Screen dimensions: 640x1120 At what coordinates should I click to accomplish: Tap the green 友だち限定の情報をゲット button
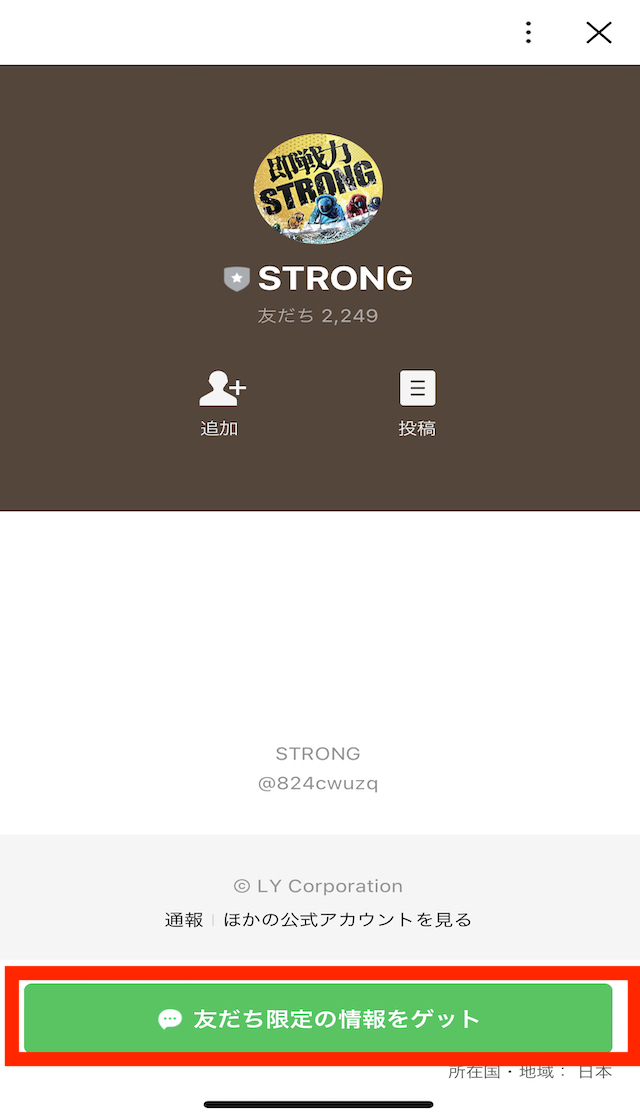pyautogui.click(x=318, y=1019)
